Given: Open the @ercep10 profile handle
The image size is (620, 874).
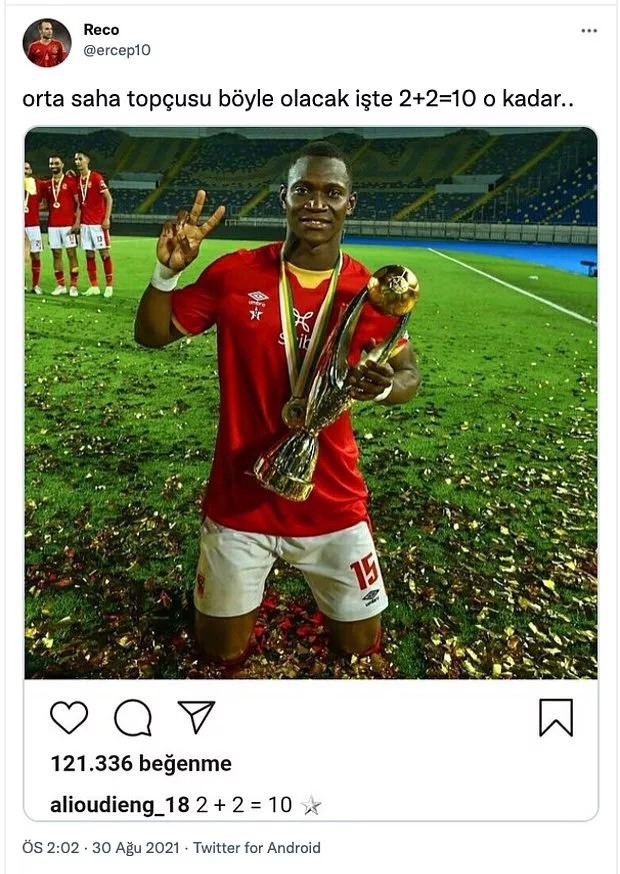Looking at the screenshot, I should [x=117, y=50].
